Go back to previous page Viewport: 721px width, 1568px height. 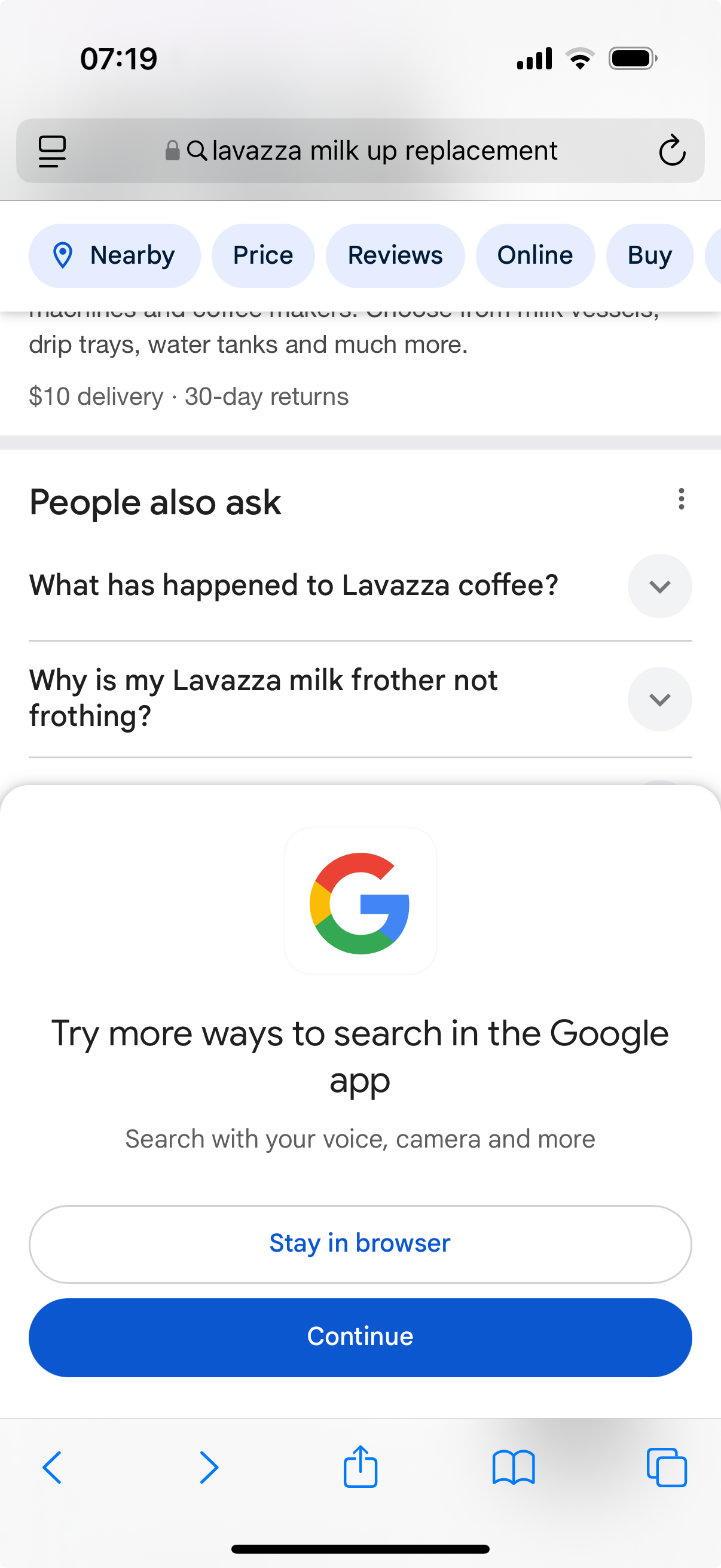[53, 1468]
